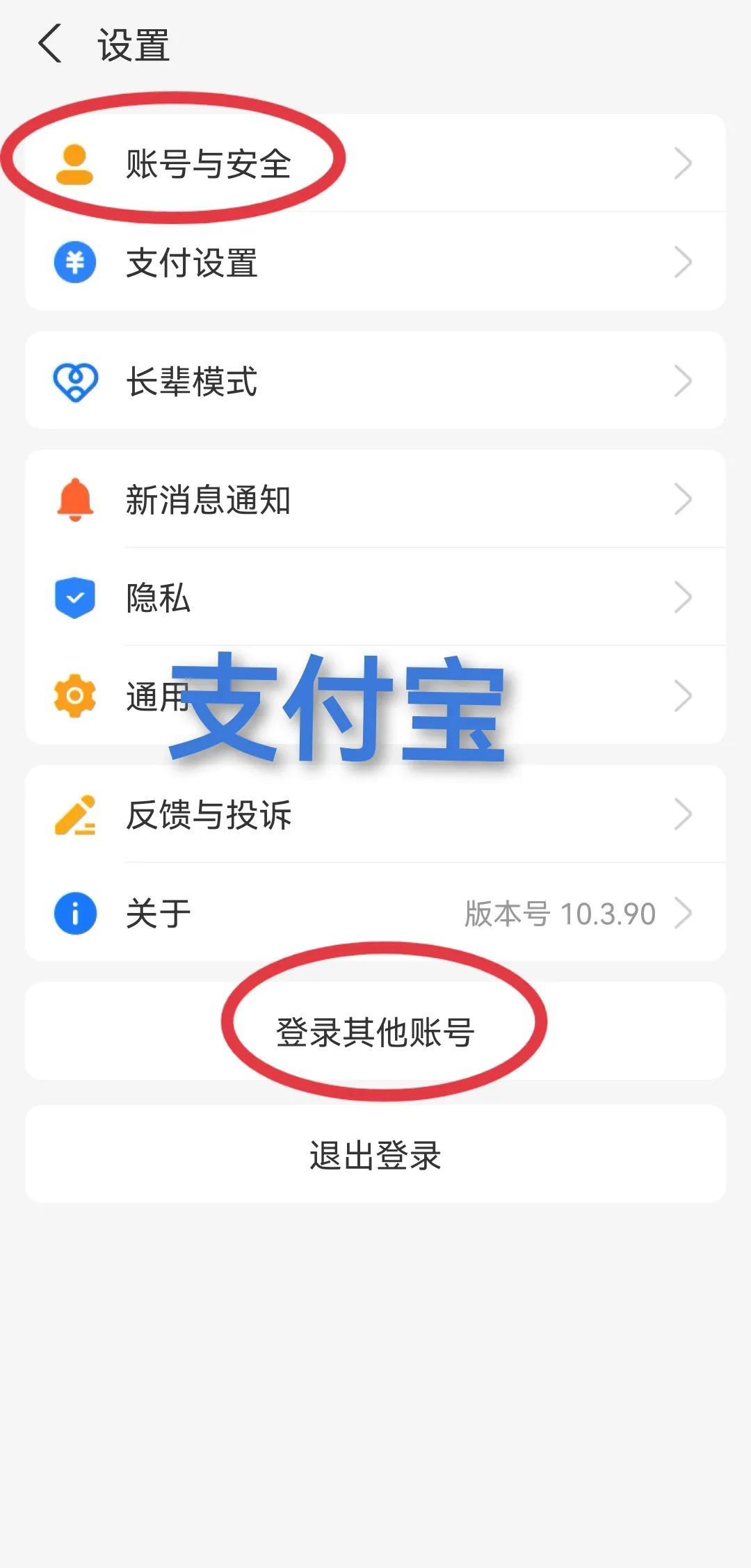Open 隐私 settings

(375, 597)
